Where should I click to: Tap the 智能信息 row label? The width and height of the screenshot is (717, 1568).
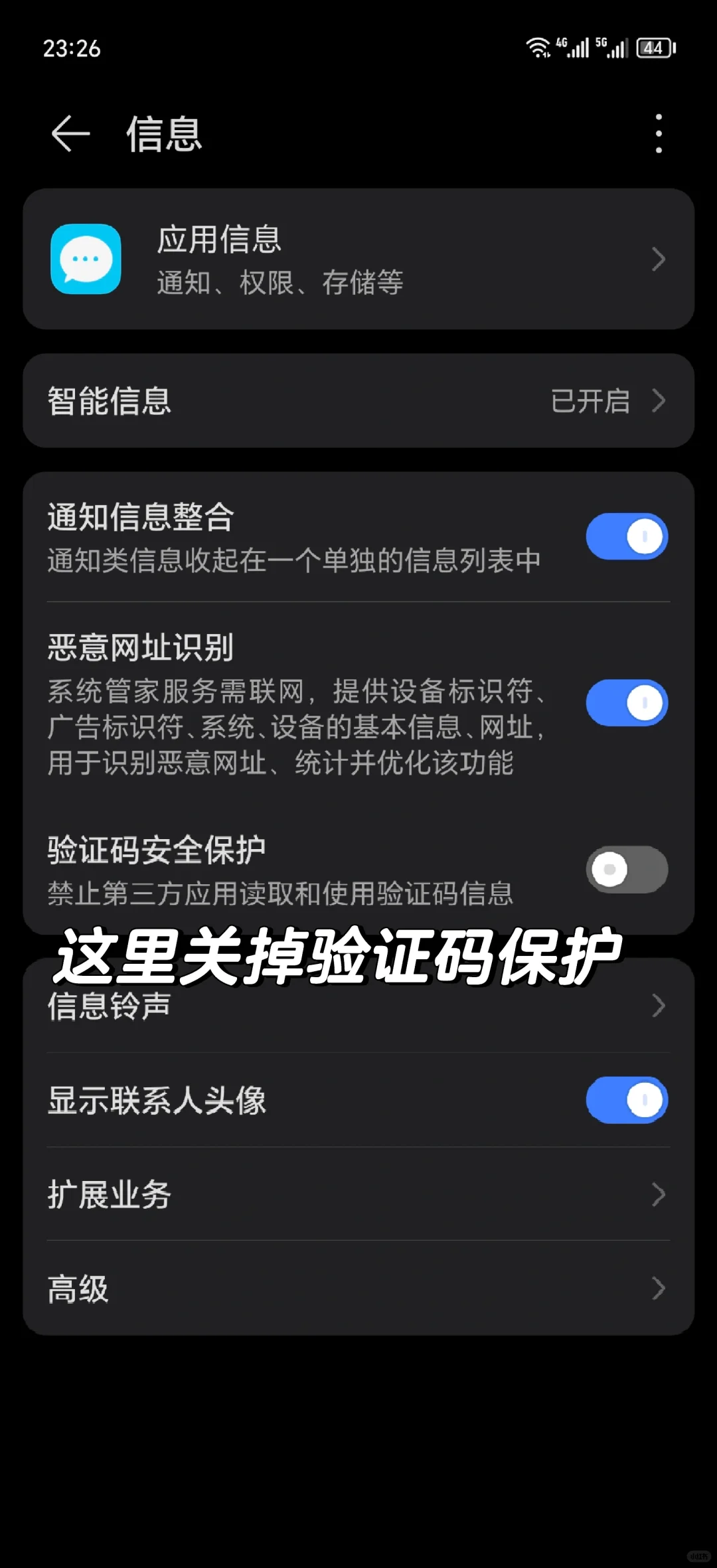point(108,401)
